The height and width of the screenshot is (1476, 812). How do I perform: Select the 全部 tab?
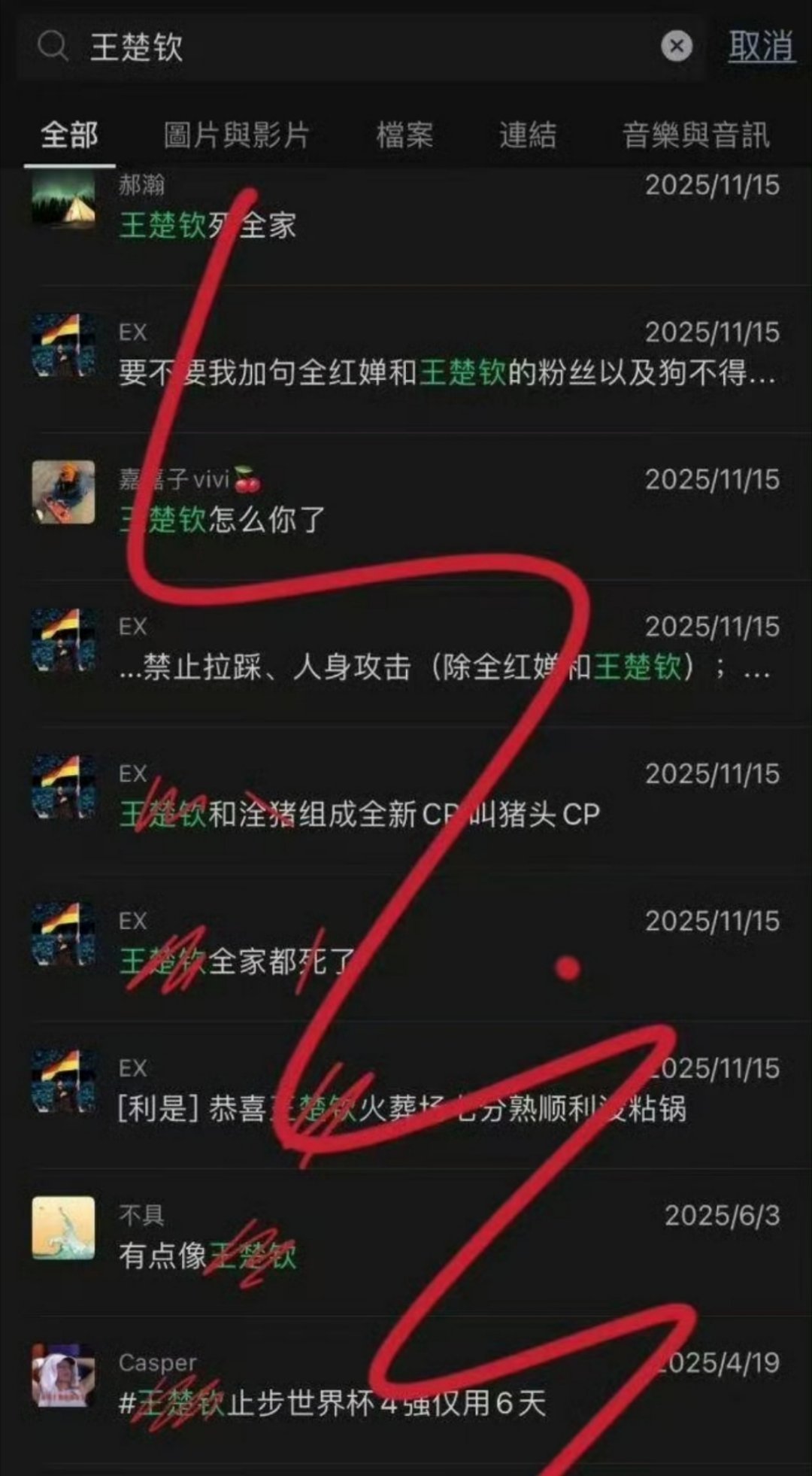coord(71,135)
